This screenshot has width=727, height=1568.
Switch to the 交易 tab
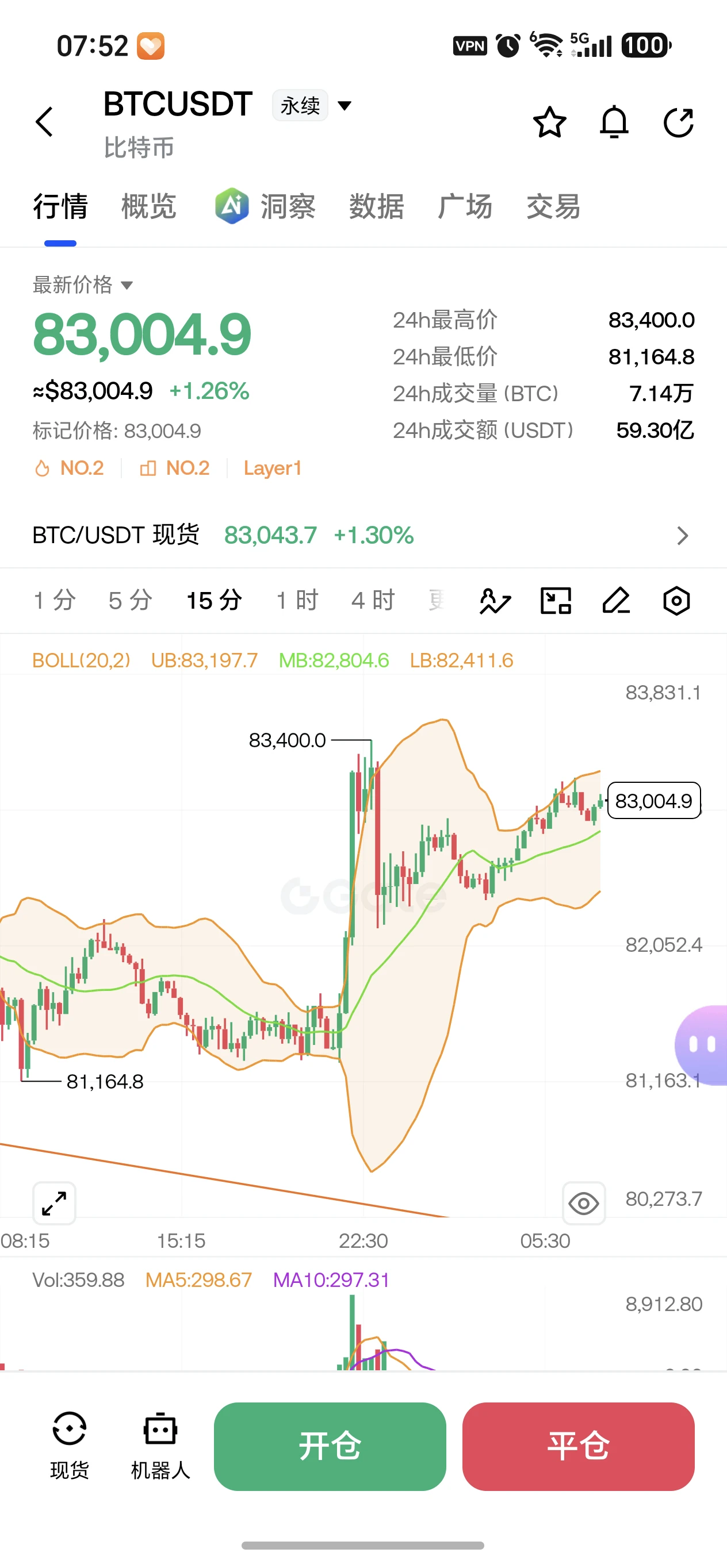[x=553, y=206]
